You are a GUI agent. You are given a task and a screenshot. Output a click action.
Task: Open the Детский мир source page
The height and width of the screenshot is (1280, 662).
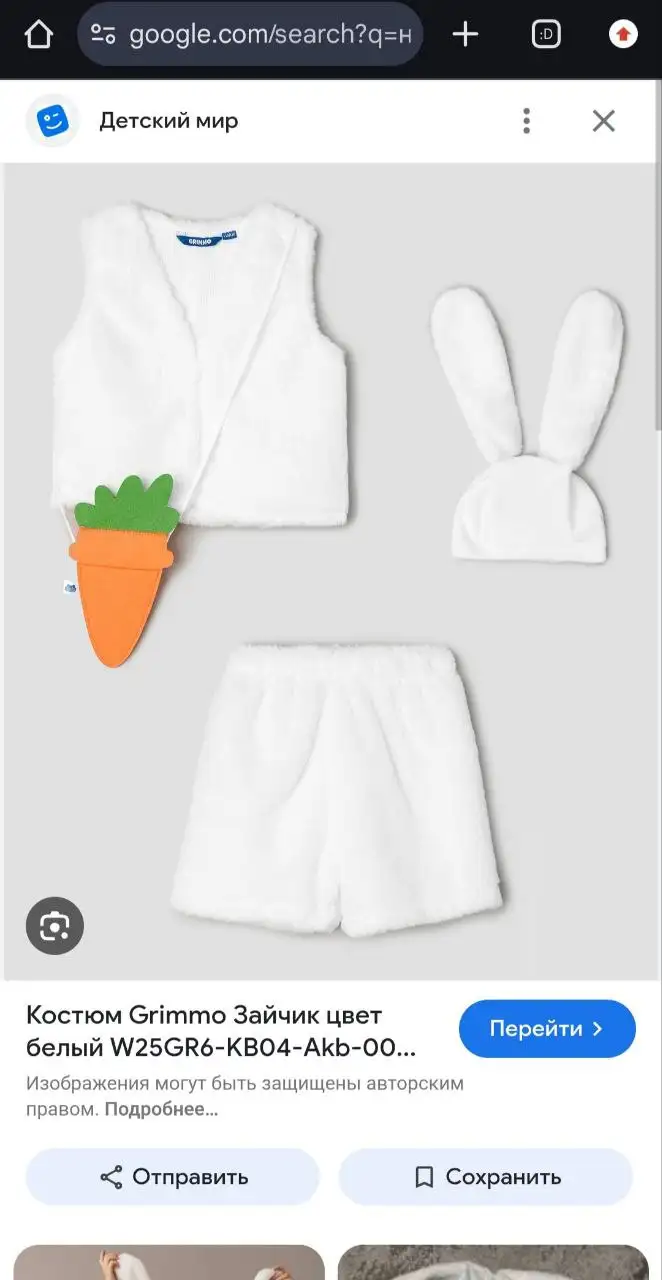click(x=168, y=121)
